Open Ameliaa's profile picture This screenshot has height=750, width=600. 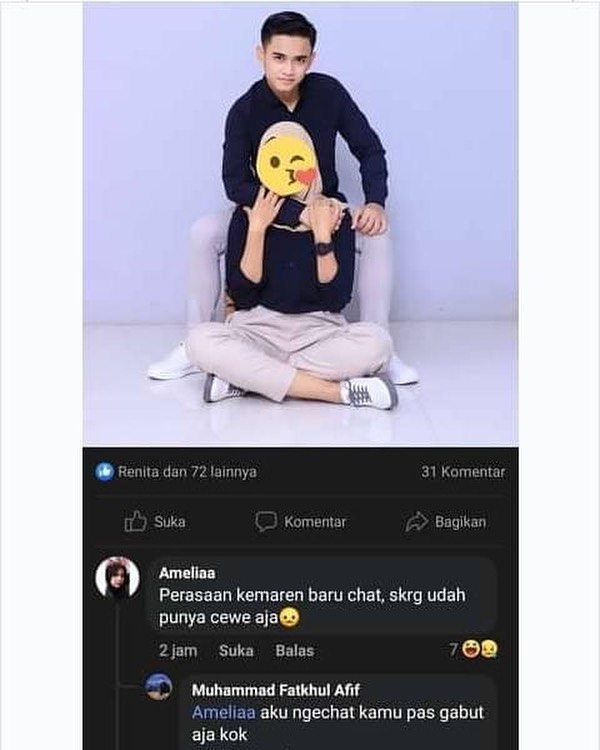117,579
